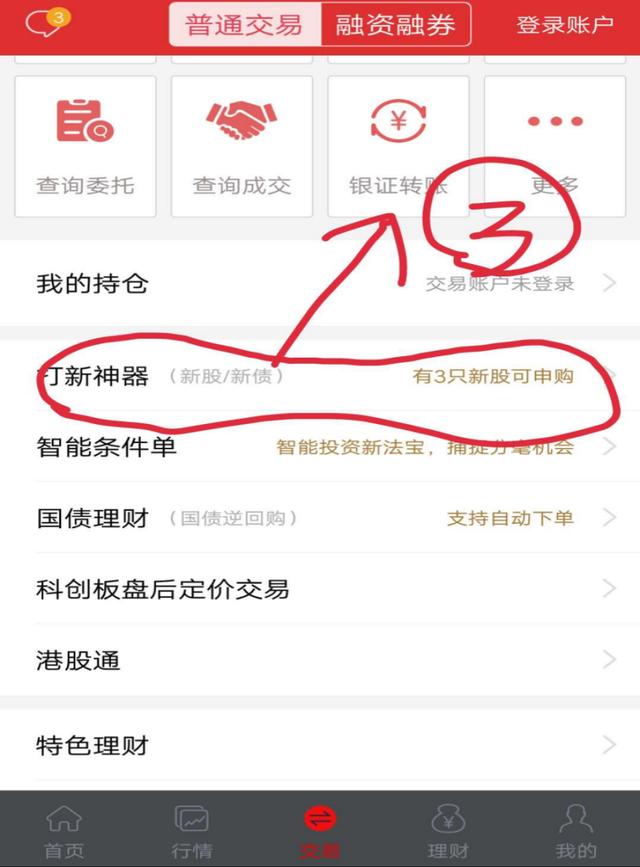Open 港股通 row
This screenshot has width=640, height=867.
[320, 660]
